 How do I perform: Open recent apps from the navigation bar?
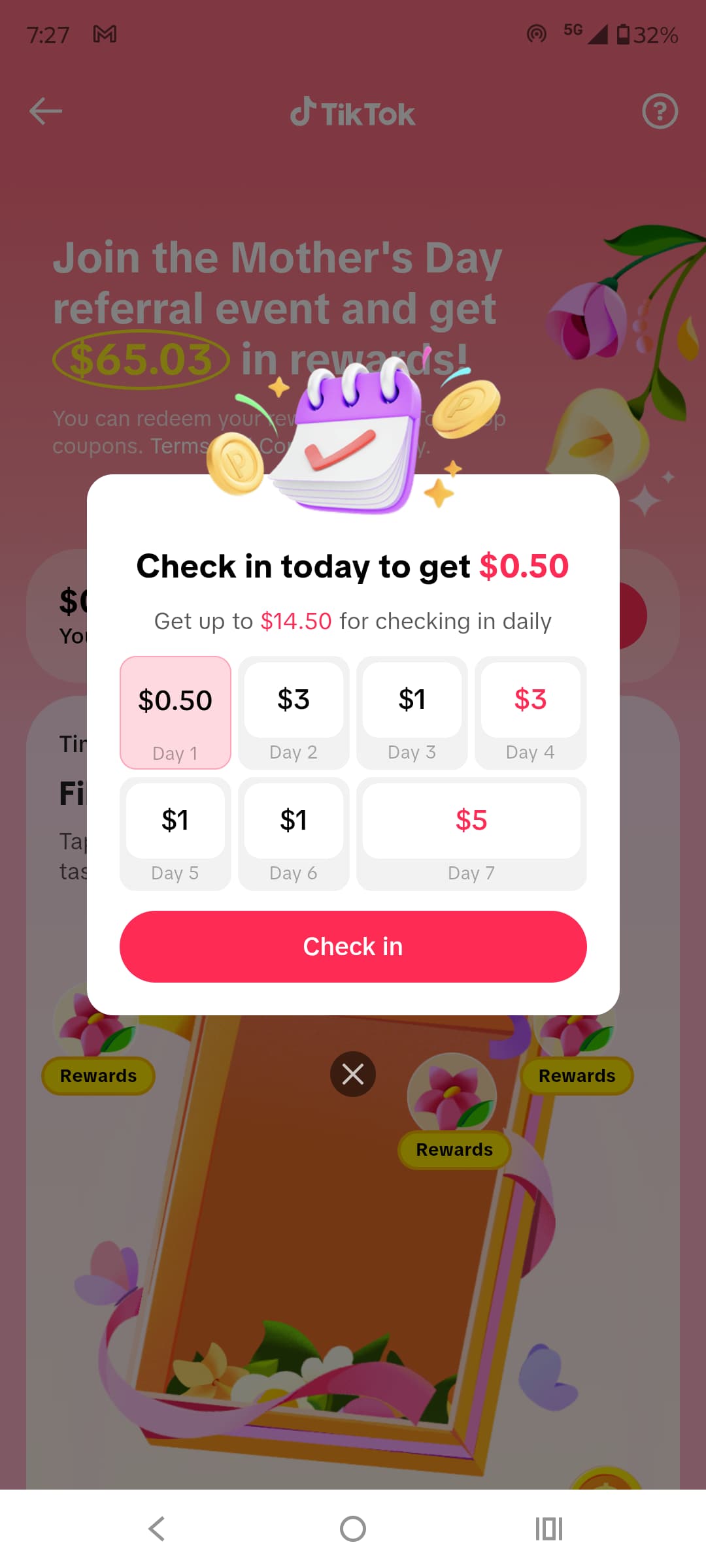tap(549, 1529)
